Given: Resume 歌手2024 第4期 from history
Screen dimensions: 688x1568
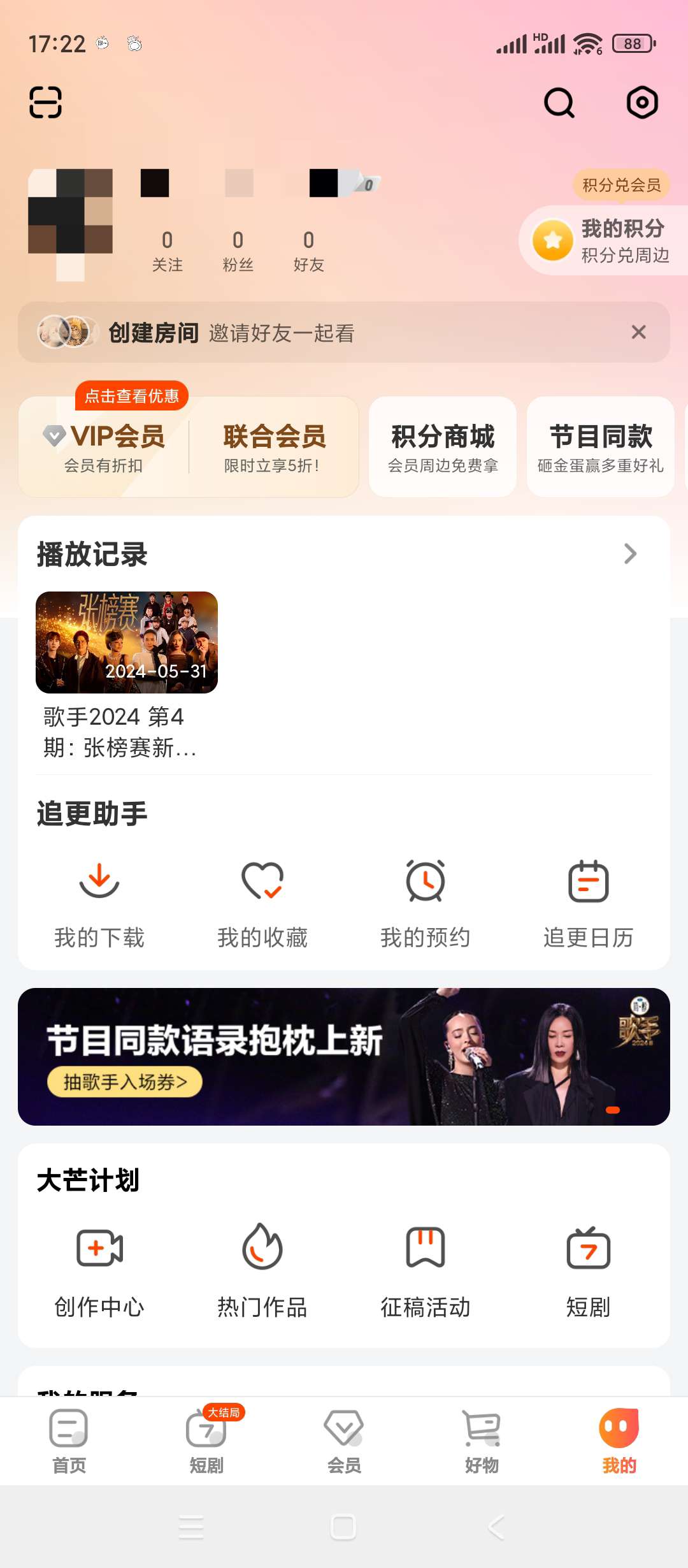Looking at the screenshot, I should point(127,642).
